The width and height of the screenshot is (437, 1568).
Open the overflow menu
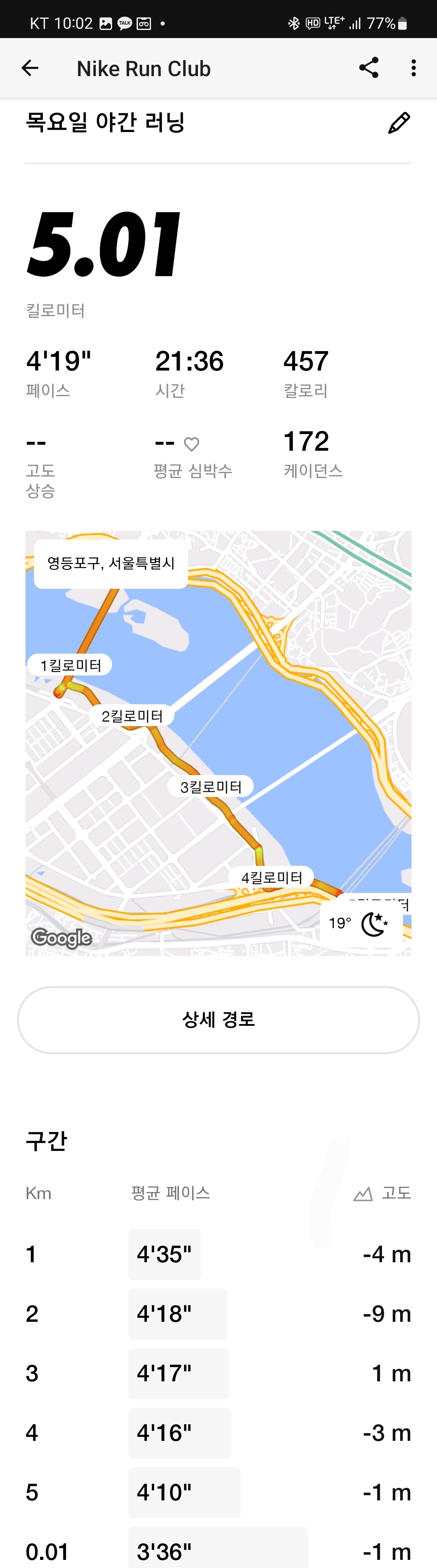click(x=413, y=68)
